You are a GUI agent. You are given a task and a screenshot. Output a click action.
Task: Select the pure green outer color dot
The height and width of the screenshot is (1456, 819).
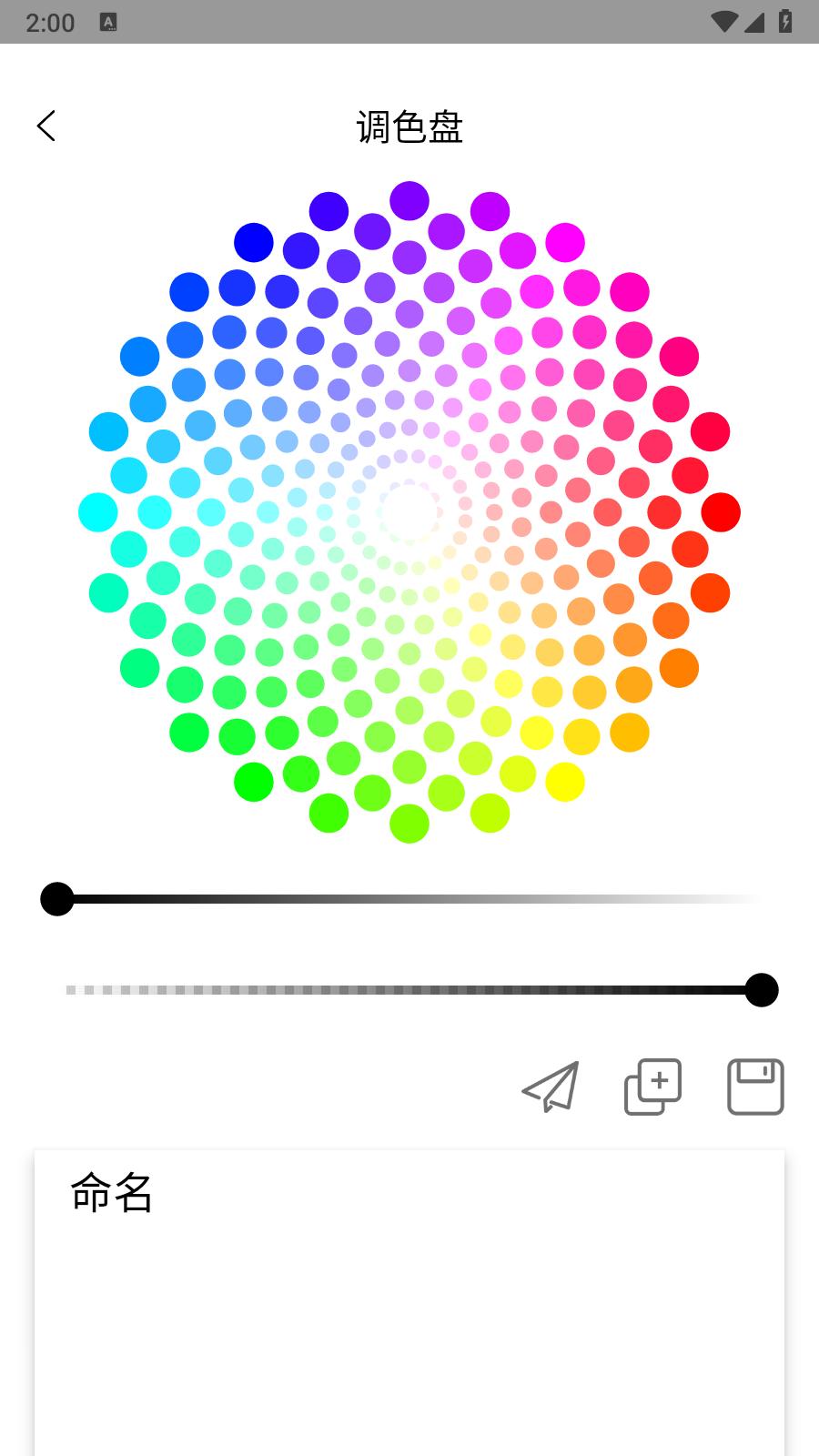[254, 782]
